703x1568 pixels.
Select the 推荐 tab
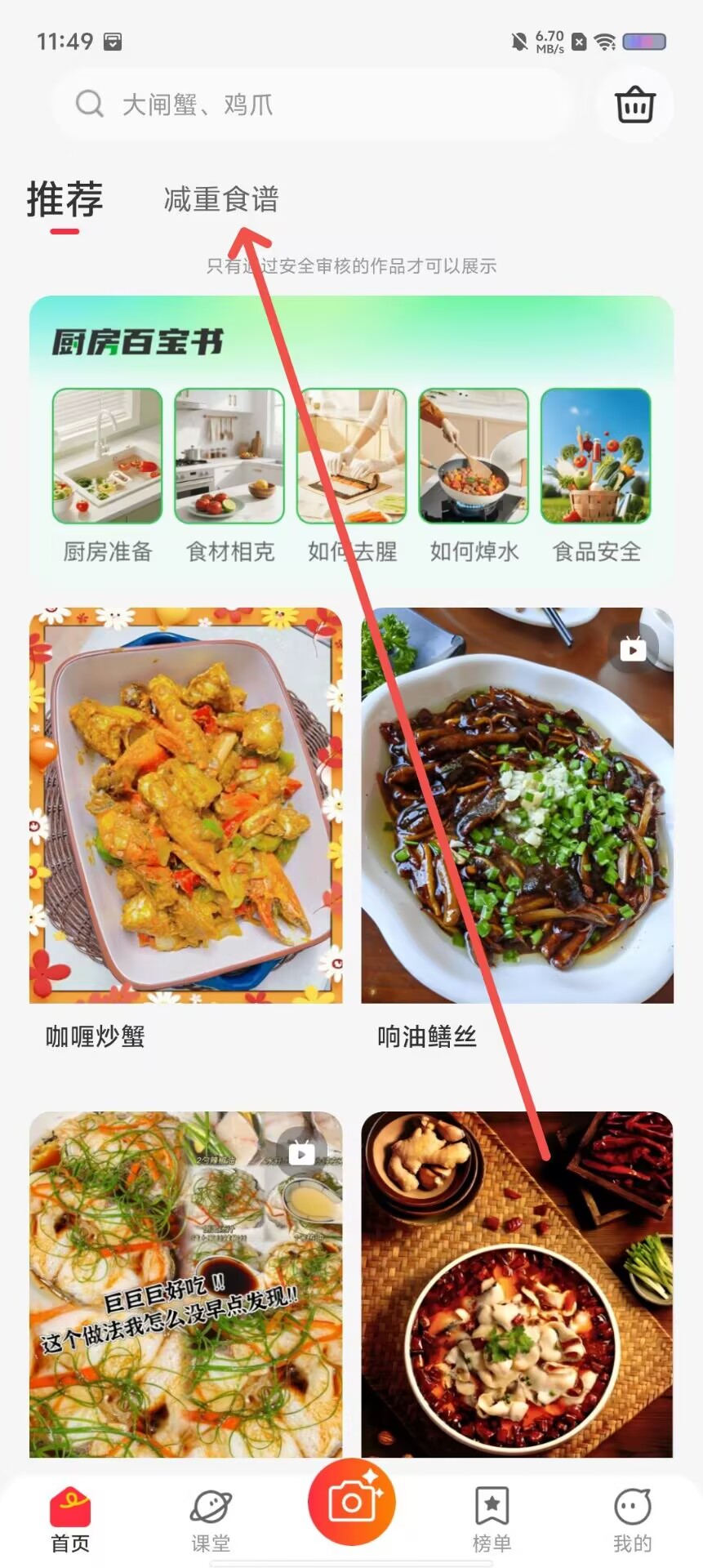click(65, 200)
